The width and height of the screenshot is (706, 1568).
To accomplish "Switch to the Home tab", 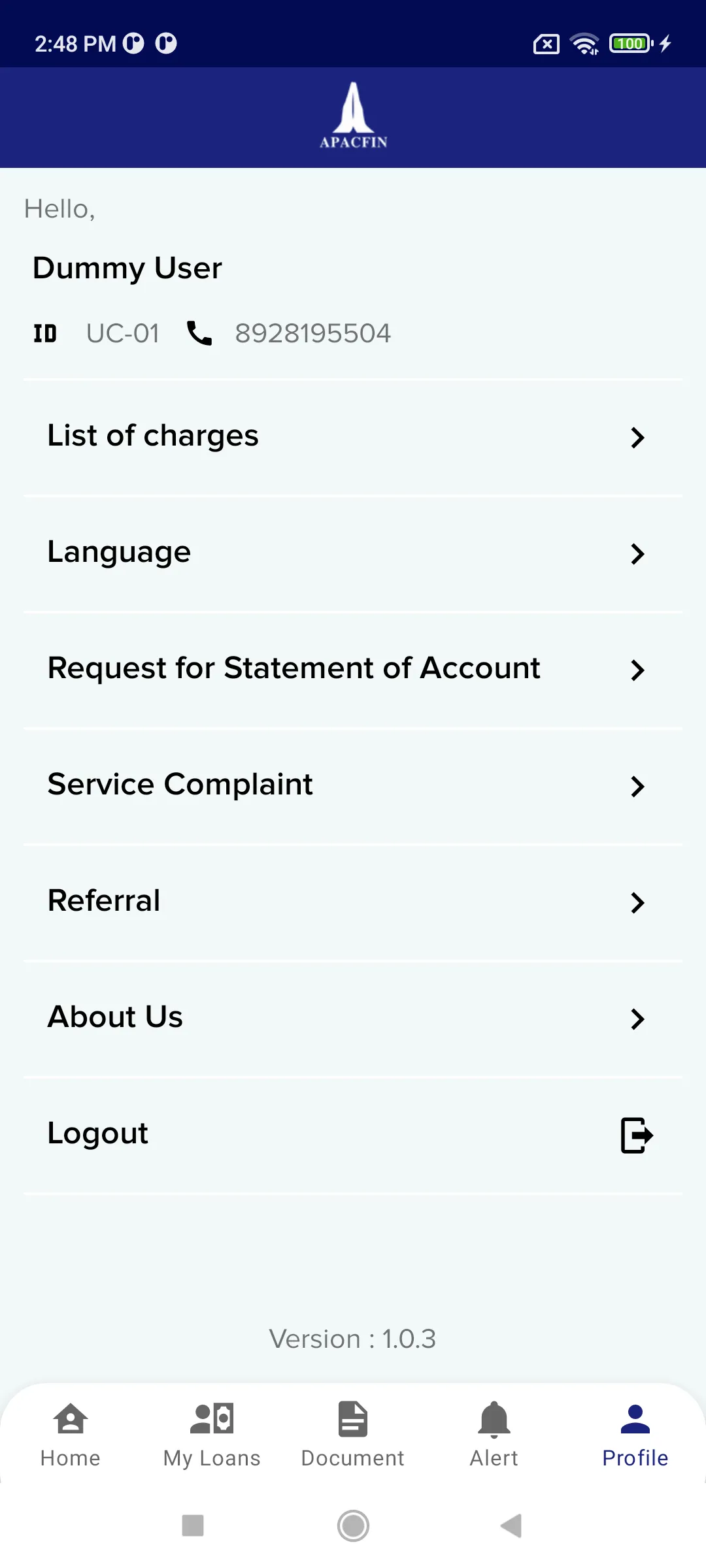I will pyautogui.click(x=71, y=1435).
